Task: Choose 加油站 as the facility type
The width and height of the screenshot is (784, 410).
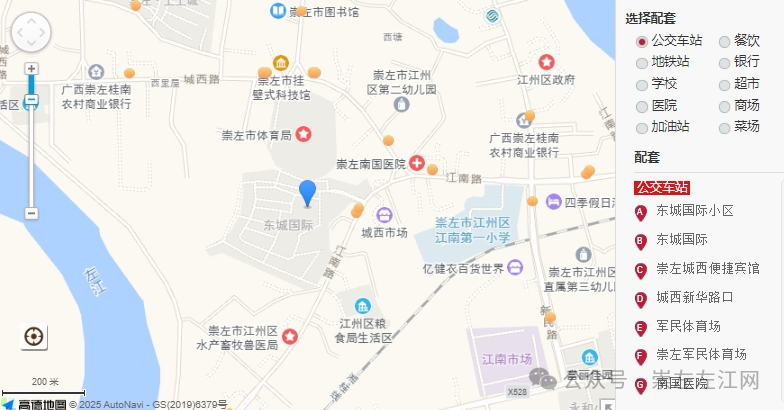Action: [642, 128]
